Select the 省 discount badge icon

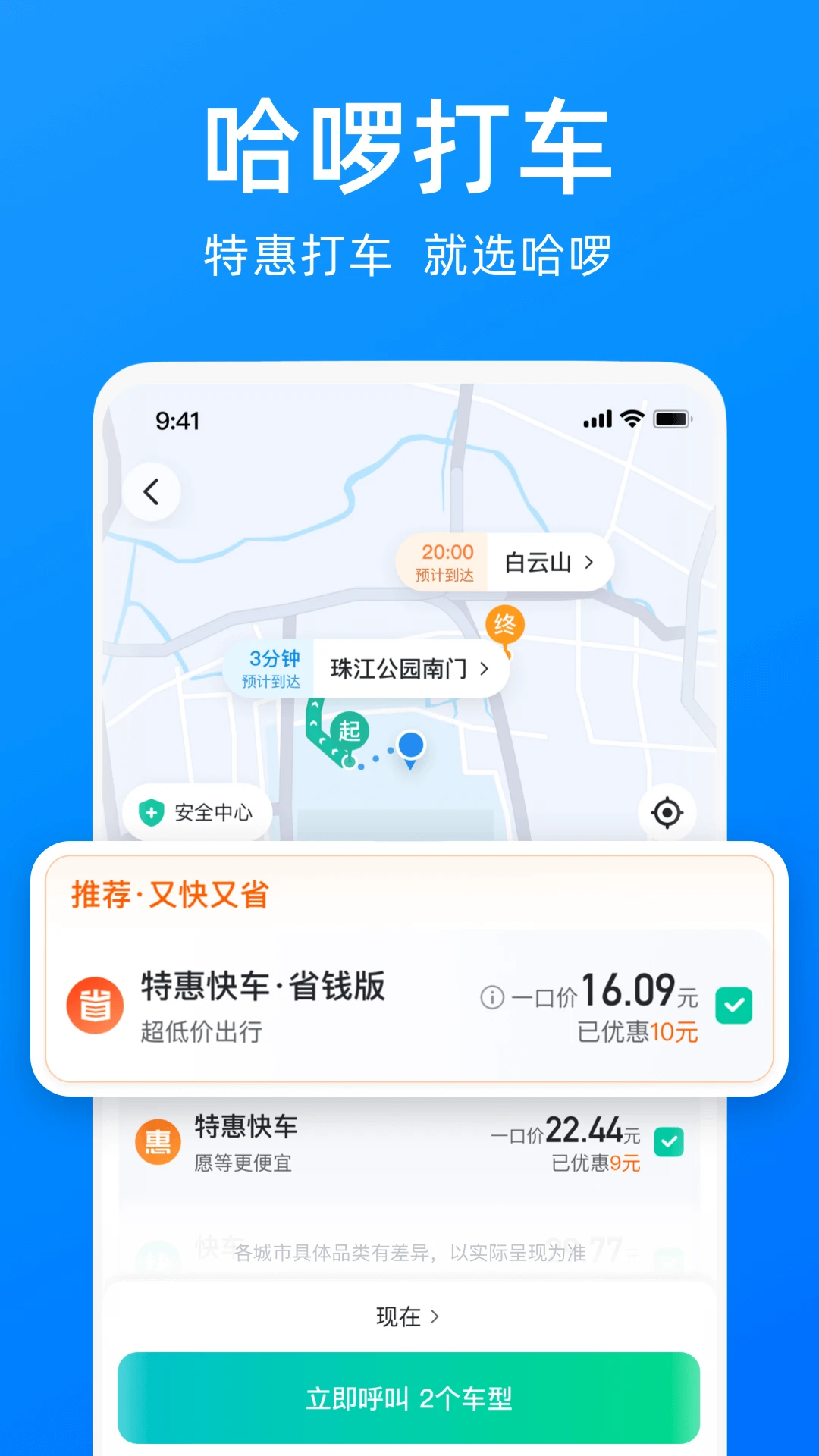pos(96,1004)
